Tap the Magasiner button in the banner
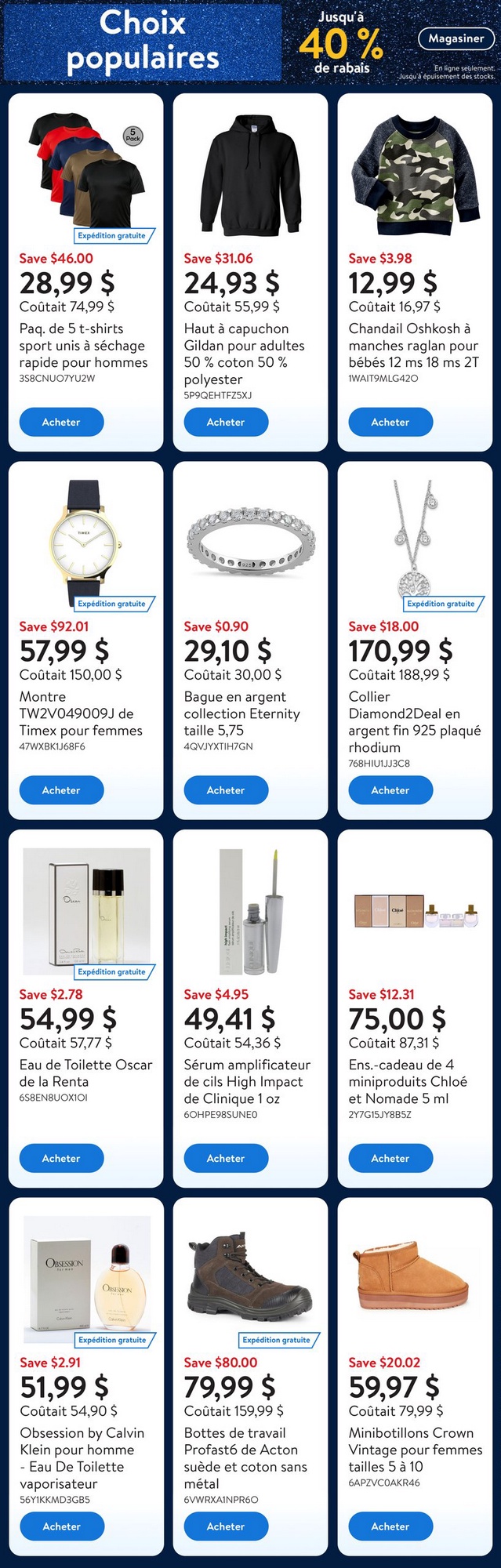The width and height of the screenshot is (501, 1568). click(456, 38)
